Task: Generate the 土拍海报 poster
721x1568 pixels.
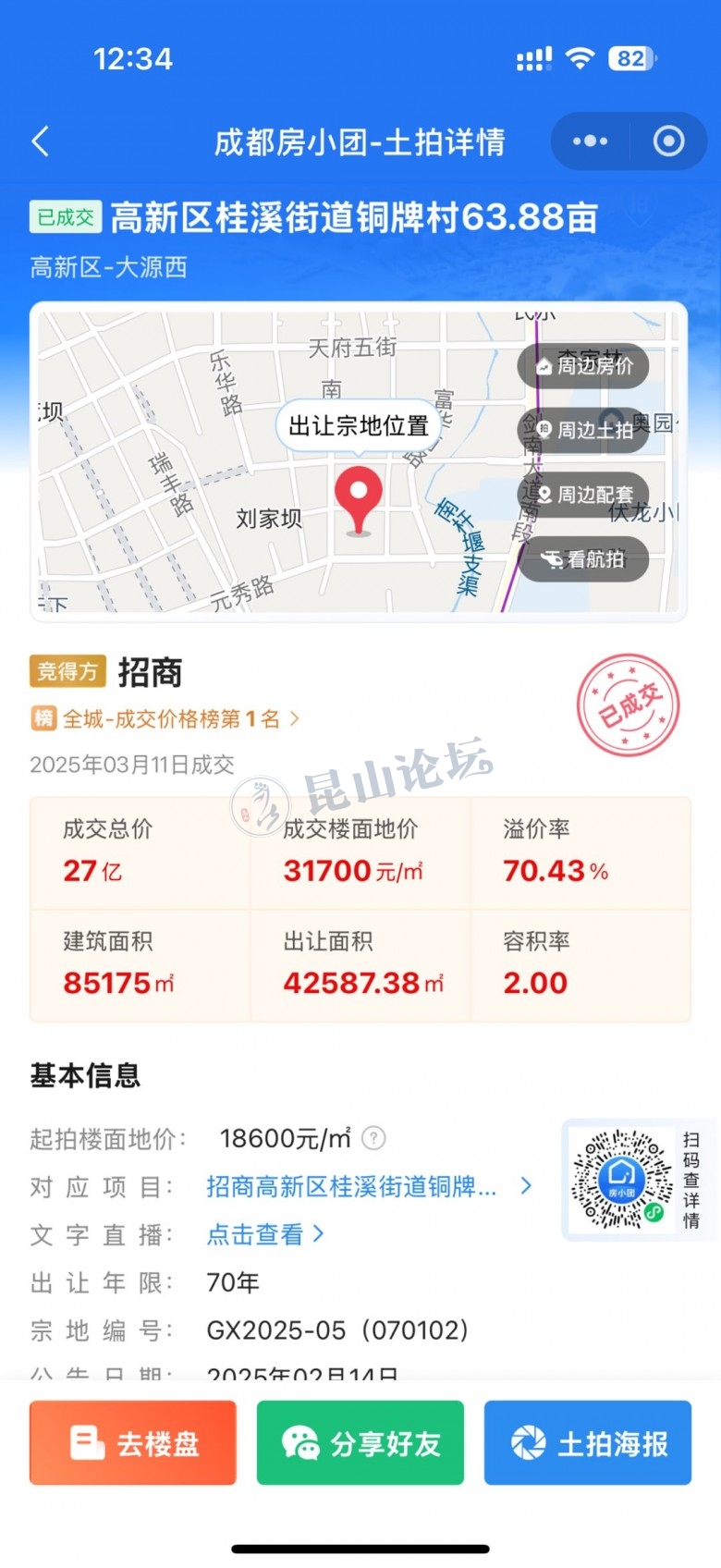Action: tap(588, 1442)
